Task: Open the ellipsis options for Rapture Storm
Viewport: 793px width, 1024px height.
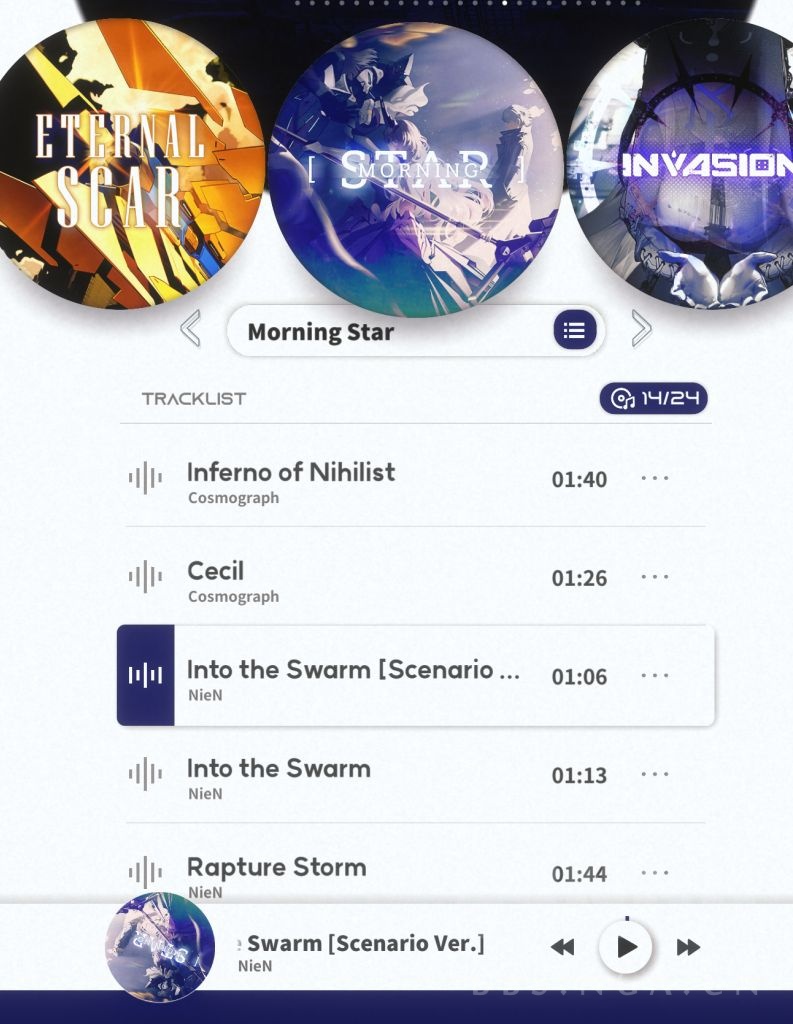Action: (x=654, y=874)
